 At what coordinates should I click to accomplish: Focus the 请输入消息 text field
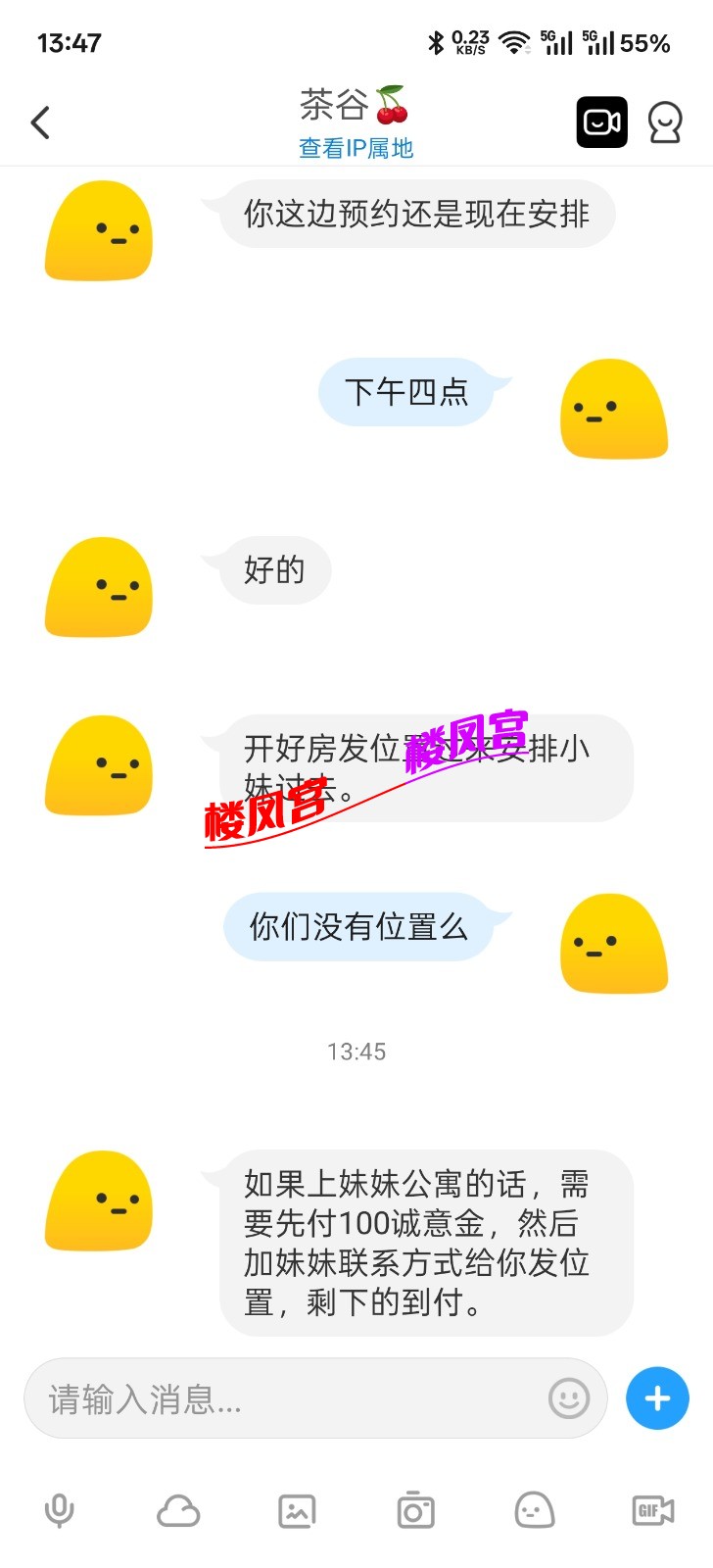point(294,1399)
